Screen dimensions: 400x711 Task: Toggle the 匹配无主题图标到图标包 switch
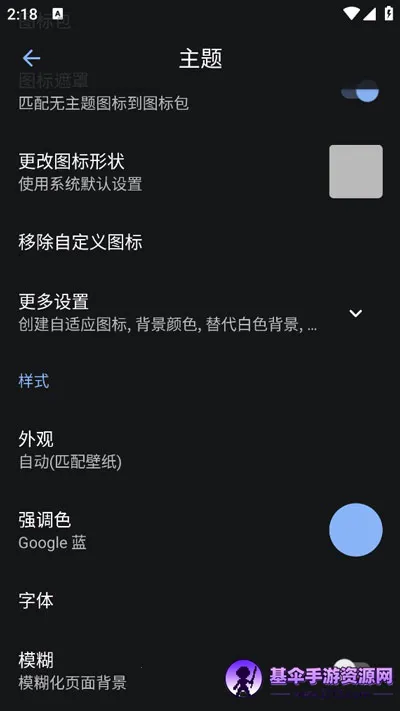tap(360, 93)
